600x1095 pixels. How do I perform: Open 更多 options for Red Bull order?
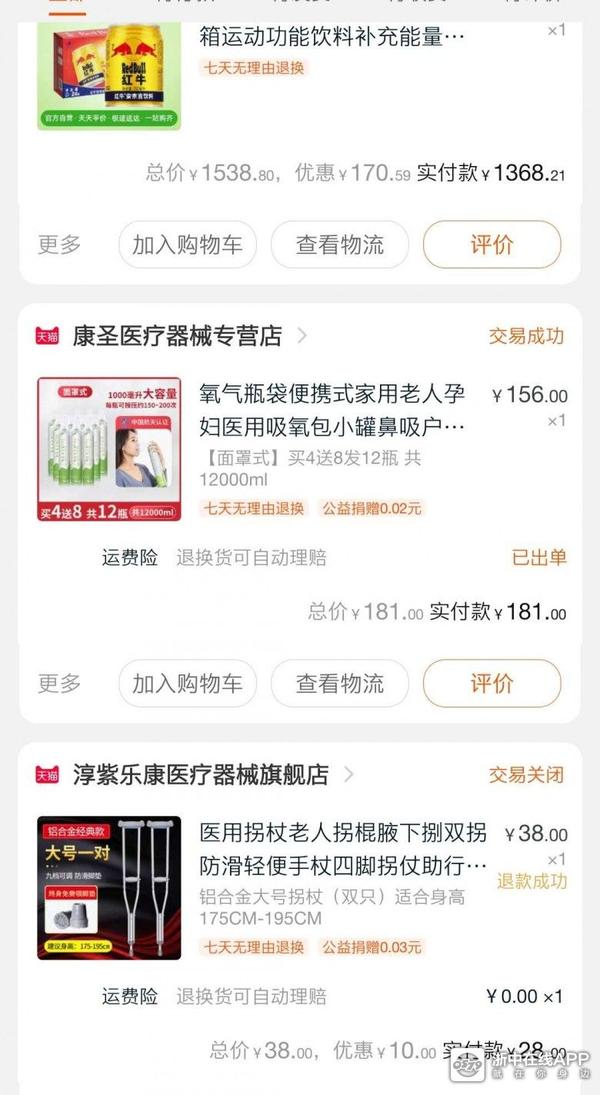(x=59, y=245)
